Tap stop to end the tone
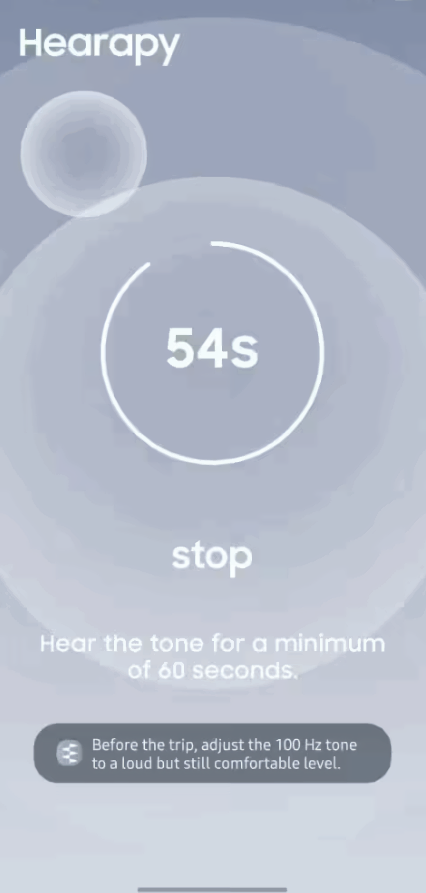The height and width of the screenshot is (893, 426). pyautogui.click(x=212, y=558)
